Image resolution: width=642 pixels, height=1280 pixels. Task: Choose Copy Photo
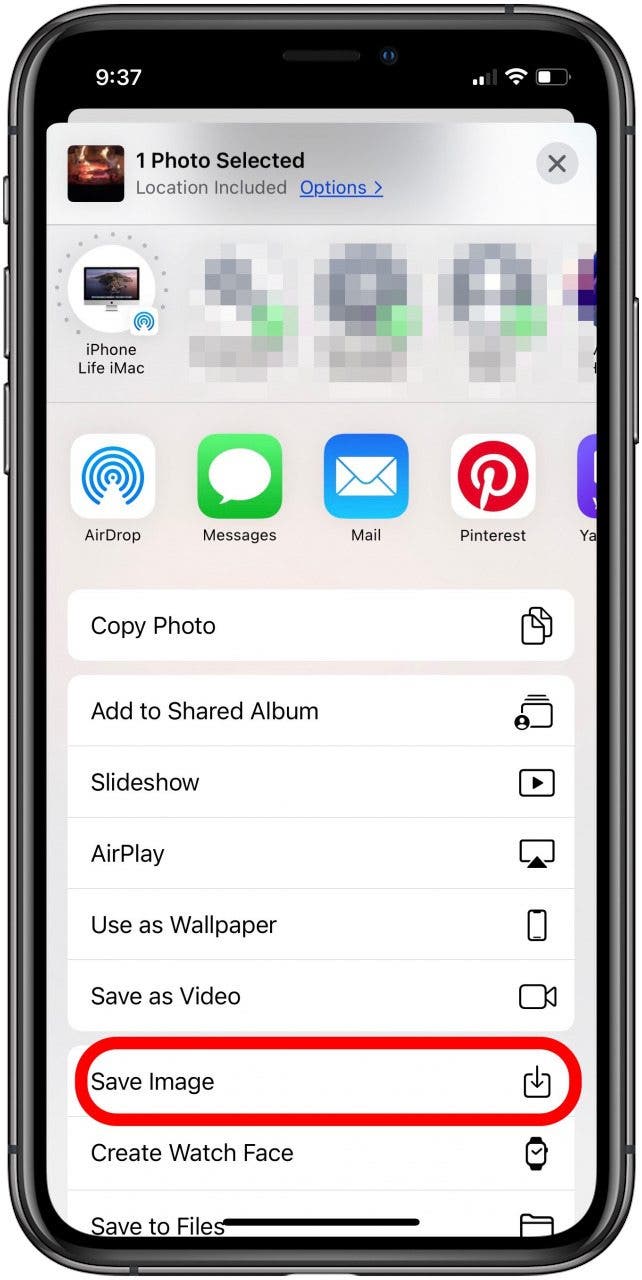(x=320, y=626)
